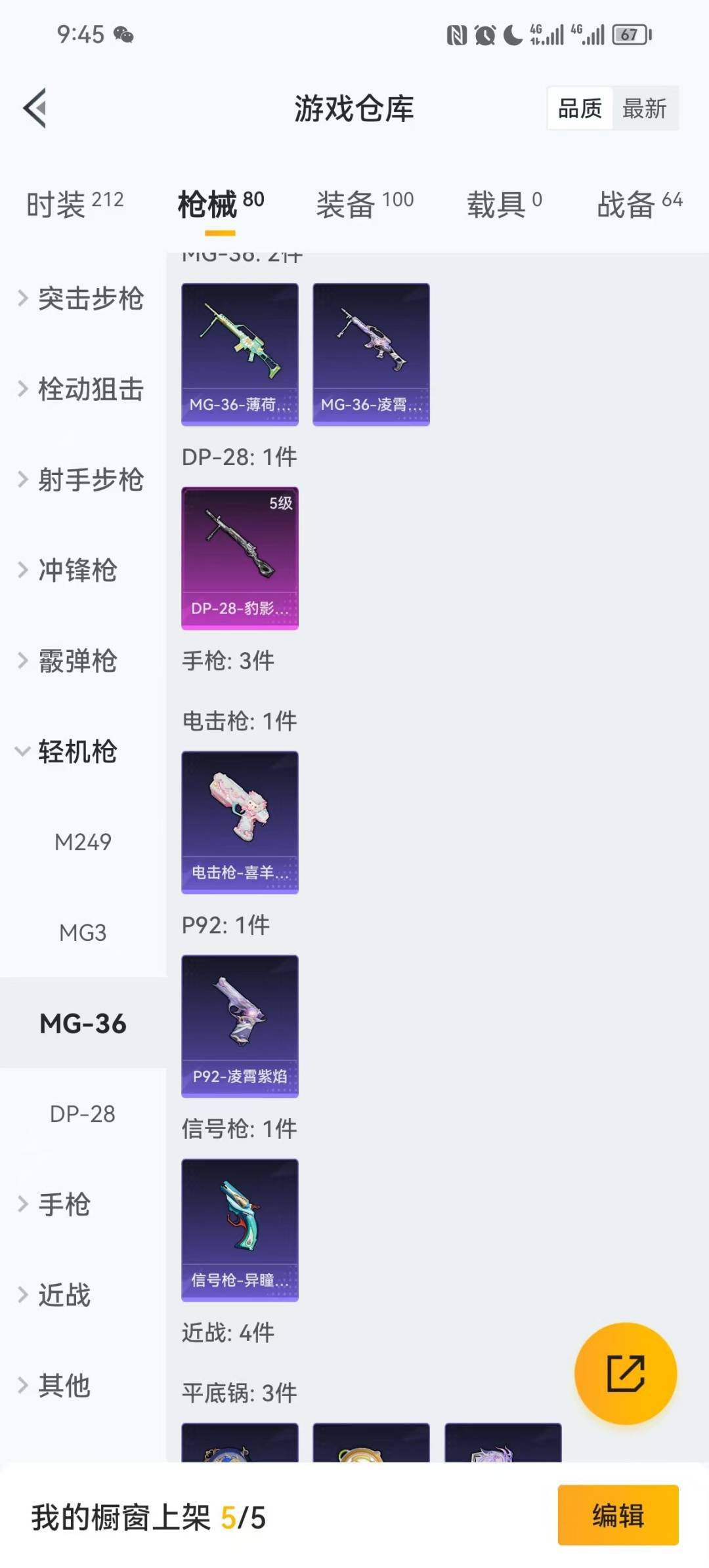The image size is (709, 1568).
Task: Open the P92-凌霄紫焰 pistol skin
Action: pos(240,1026)
